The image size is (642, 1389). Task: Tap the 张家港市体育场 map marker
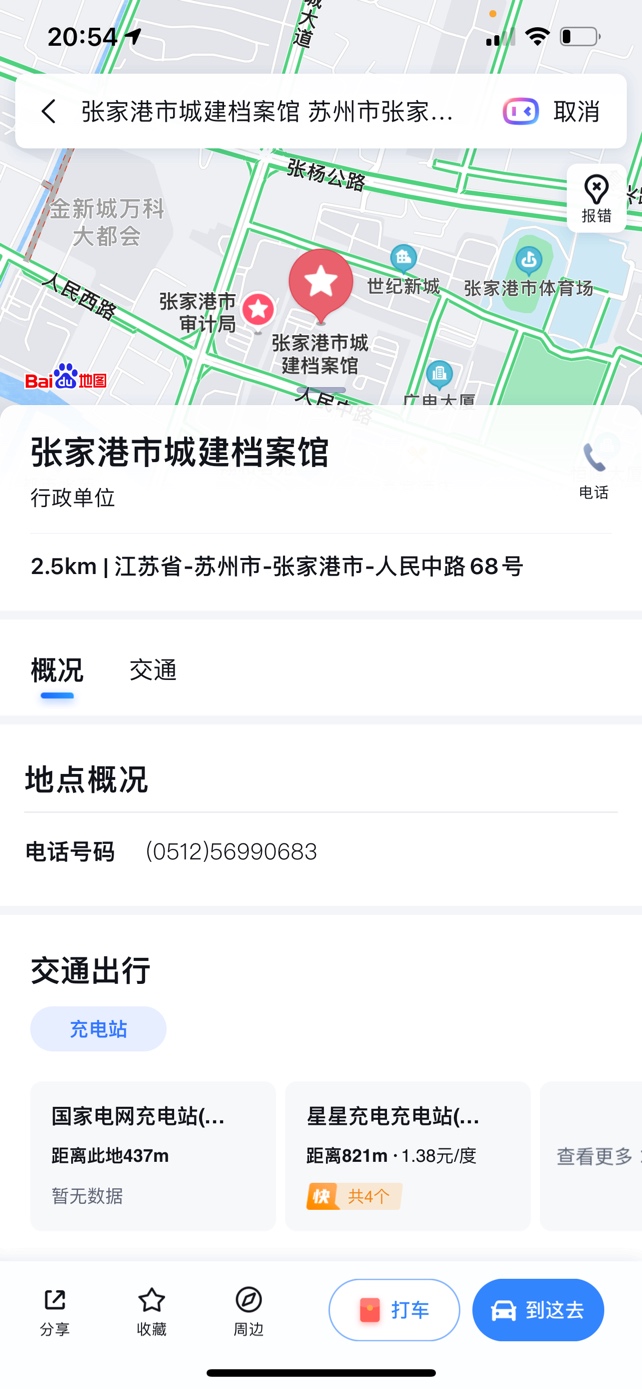(x=529, y=262)
